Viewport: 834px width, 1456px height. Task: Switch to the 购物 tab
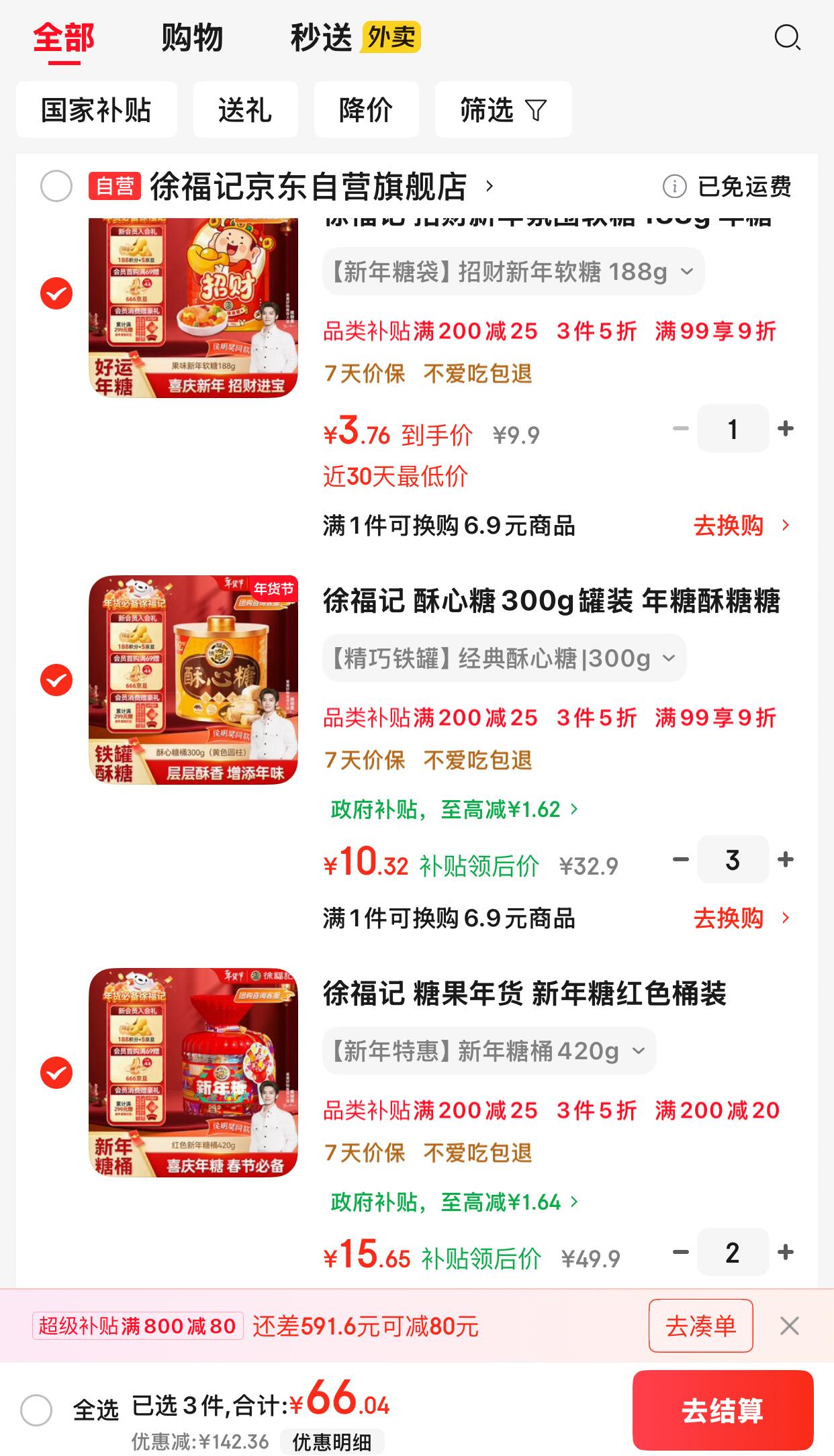click(x=192, y=38)
